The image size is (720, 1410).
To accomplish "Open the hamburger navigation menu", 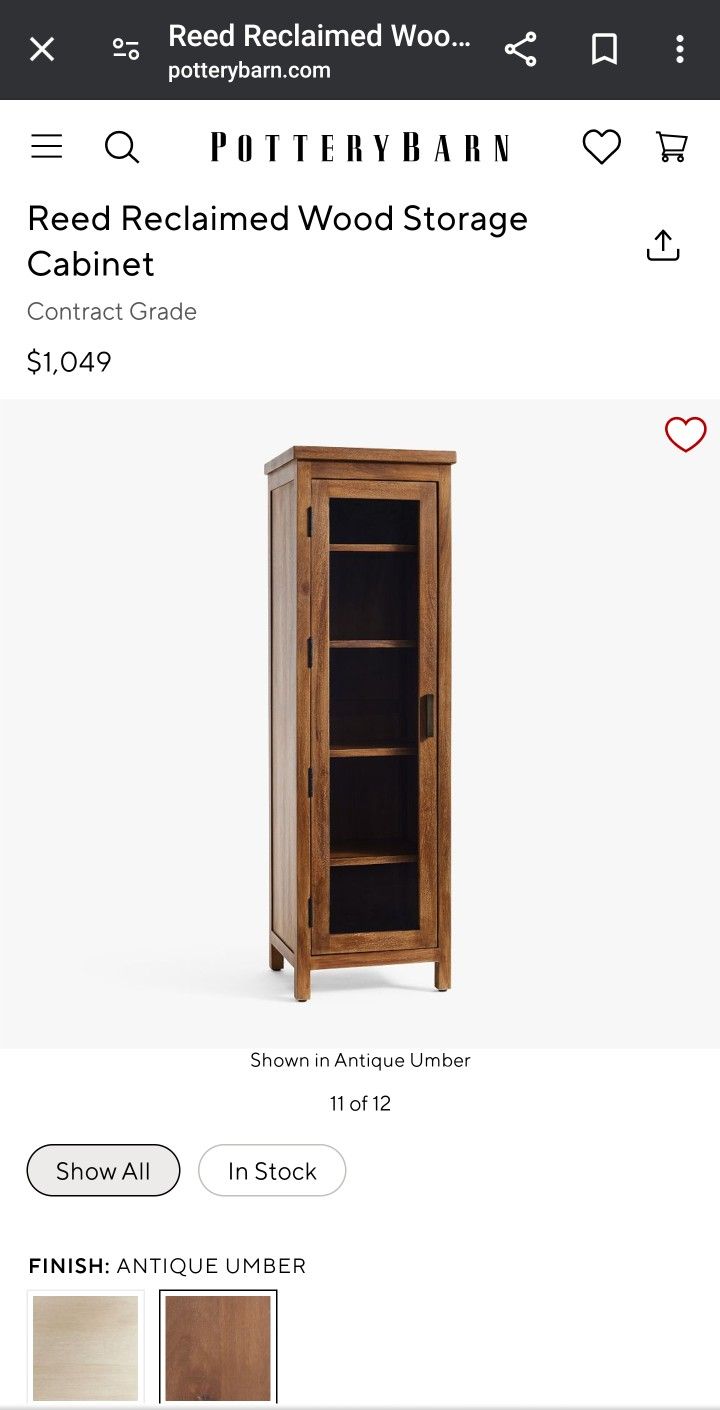I will tap(46, 146).
